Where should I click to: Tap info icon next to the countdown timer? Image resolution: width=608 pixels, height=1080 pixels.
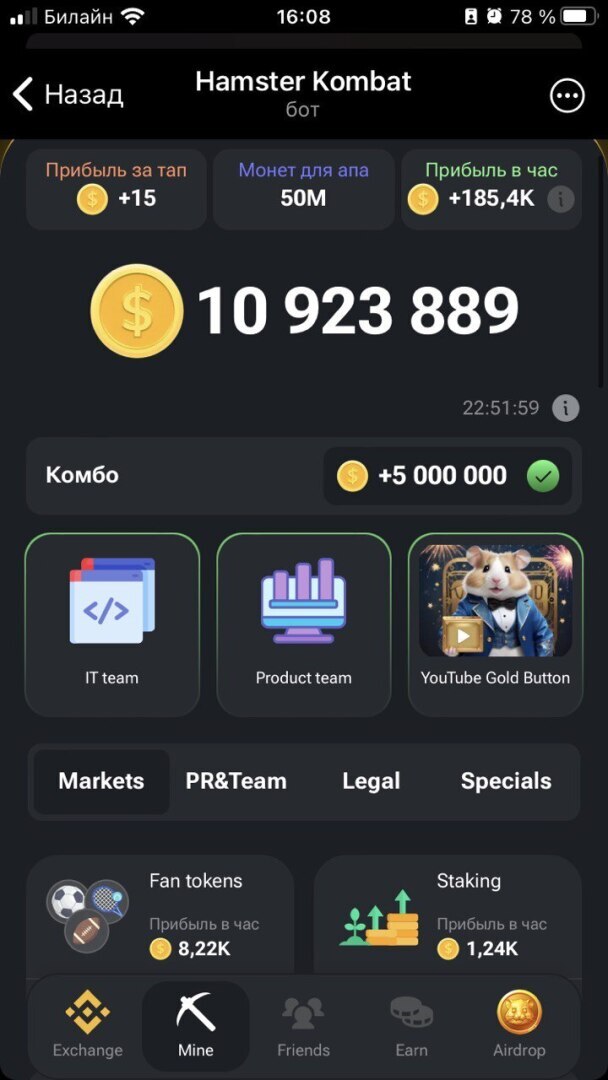pyautogui.click(x=566, y=408)
